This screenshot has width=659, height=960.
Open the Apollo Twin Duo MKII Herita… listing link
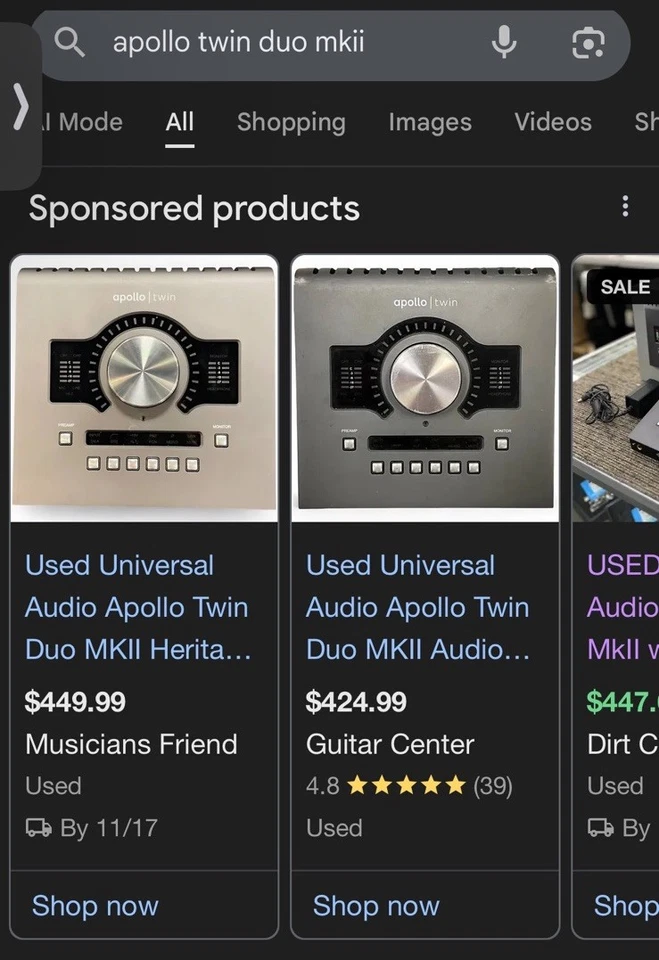click(x=138, y=607)
